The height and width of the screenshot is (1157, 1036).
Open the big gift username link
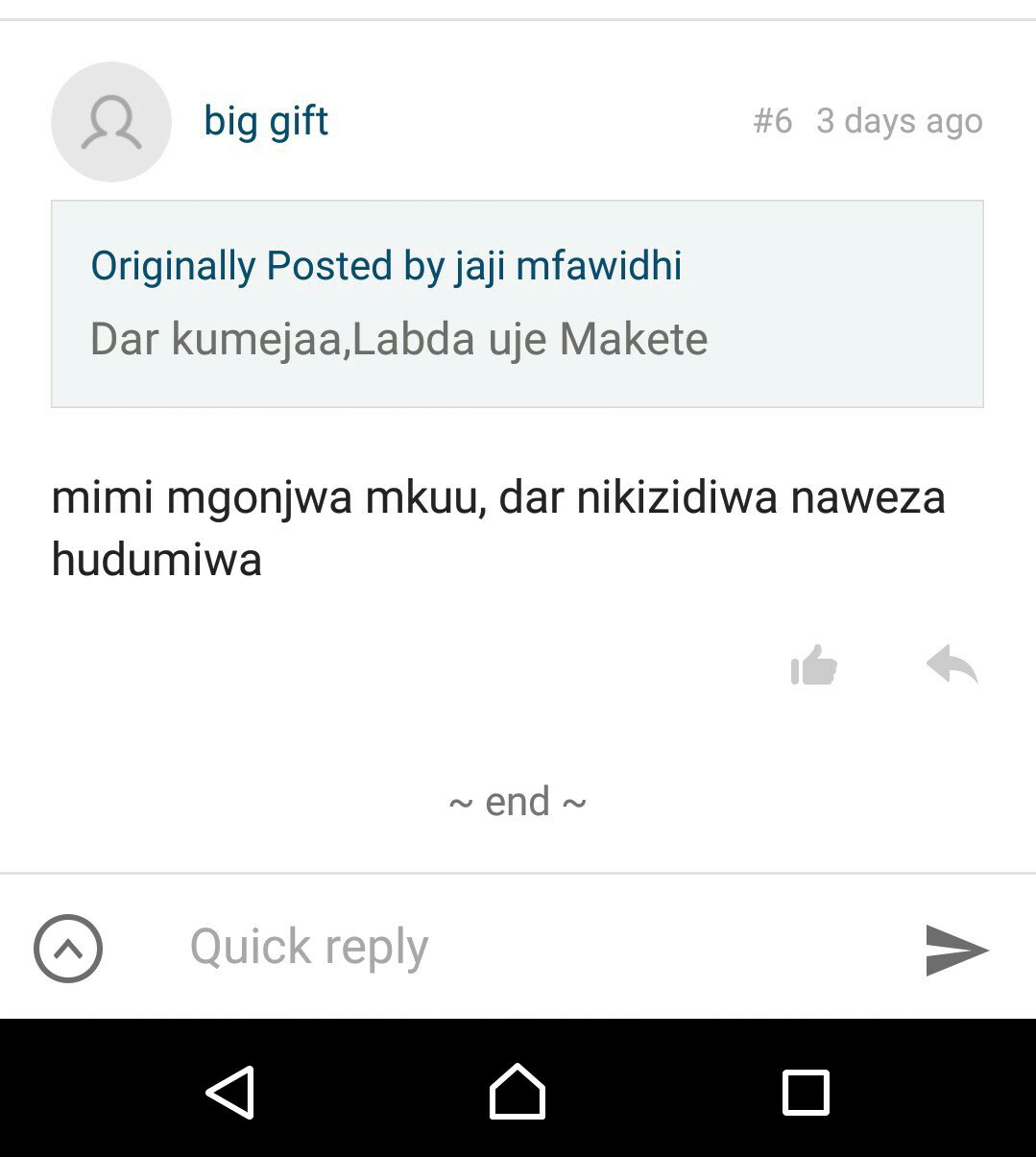click(x=266, y=121)
